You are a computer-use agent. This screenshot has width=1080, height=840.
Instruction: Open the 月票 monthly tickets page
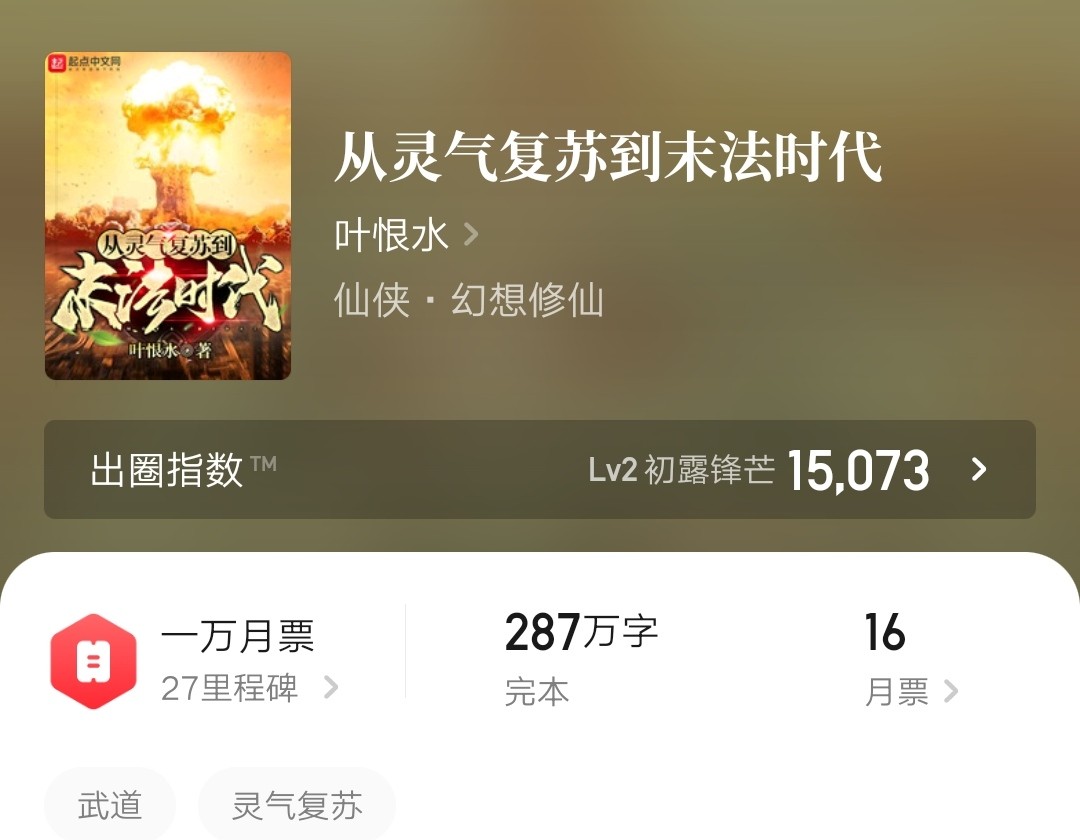(909, 691)
